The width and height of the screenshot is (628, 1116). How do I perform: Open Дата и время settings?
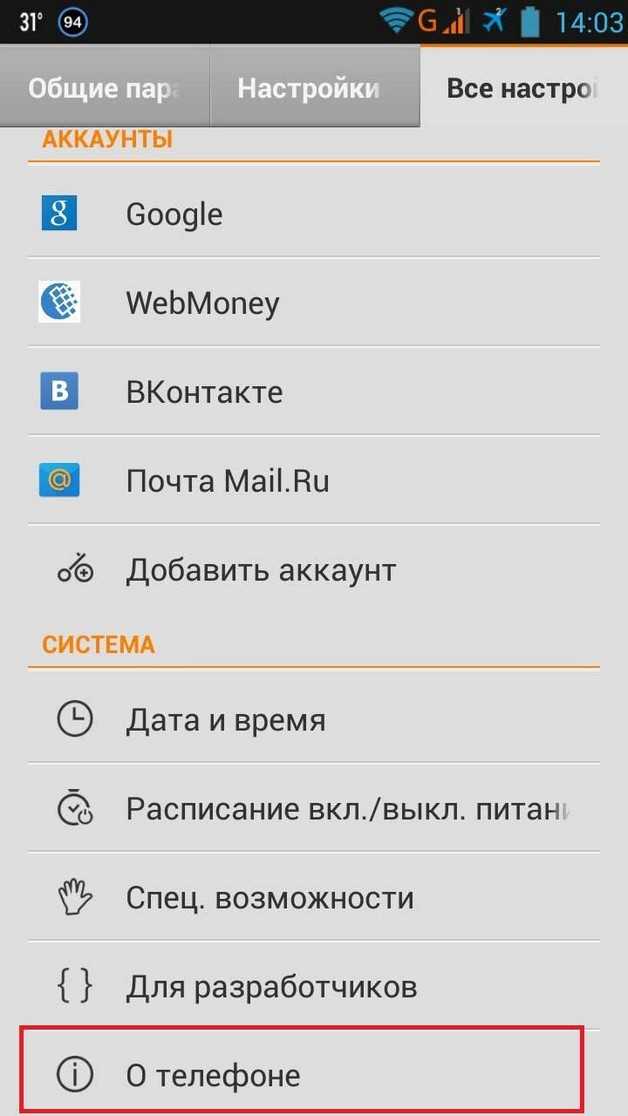314,720
